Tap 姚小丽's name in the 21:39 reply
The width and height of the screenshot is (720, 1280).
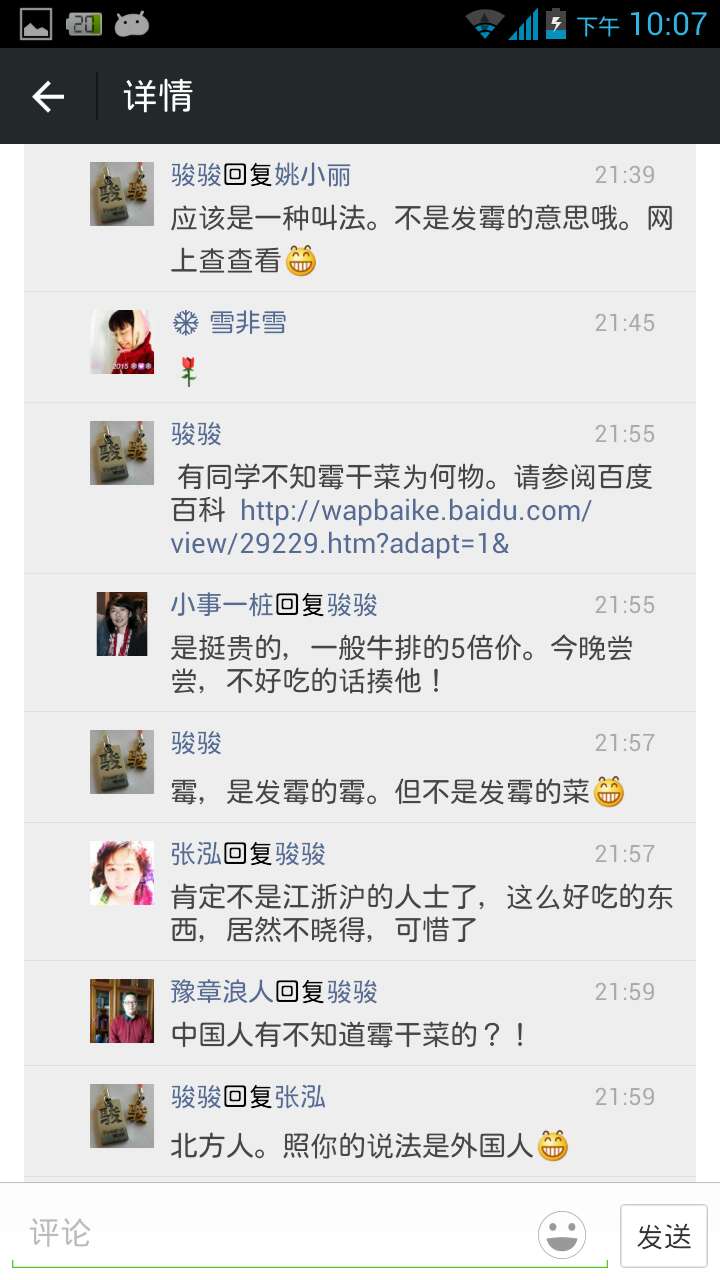[313, 176]
